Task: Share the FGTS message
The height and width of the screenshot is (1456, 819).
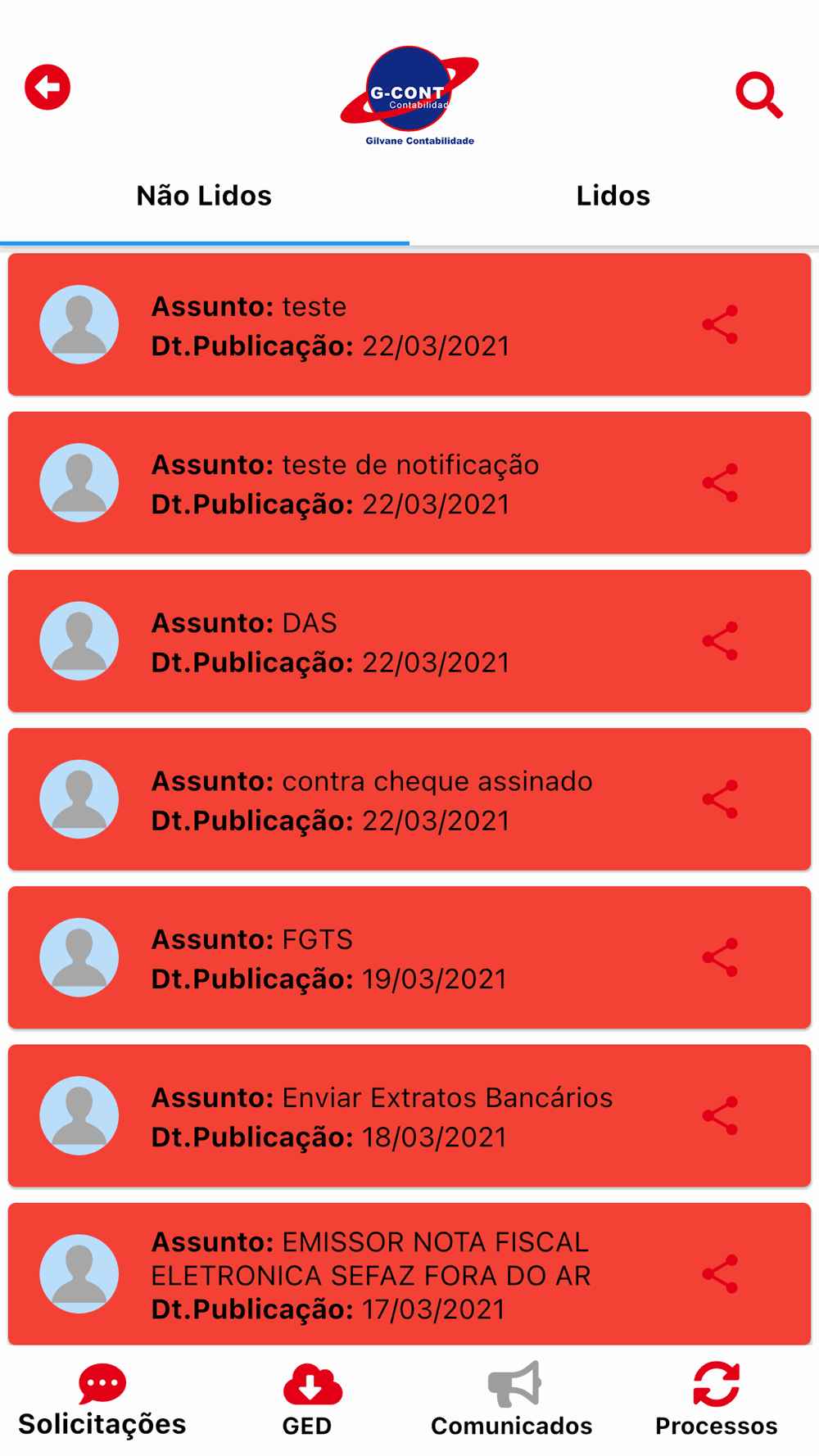Action: pyautogui.click(x=721, y=957)
